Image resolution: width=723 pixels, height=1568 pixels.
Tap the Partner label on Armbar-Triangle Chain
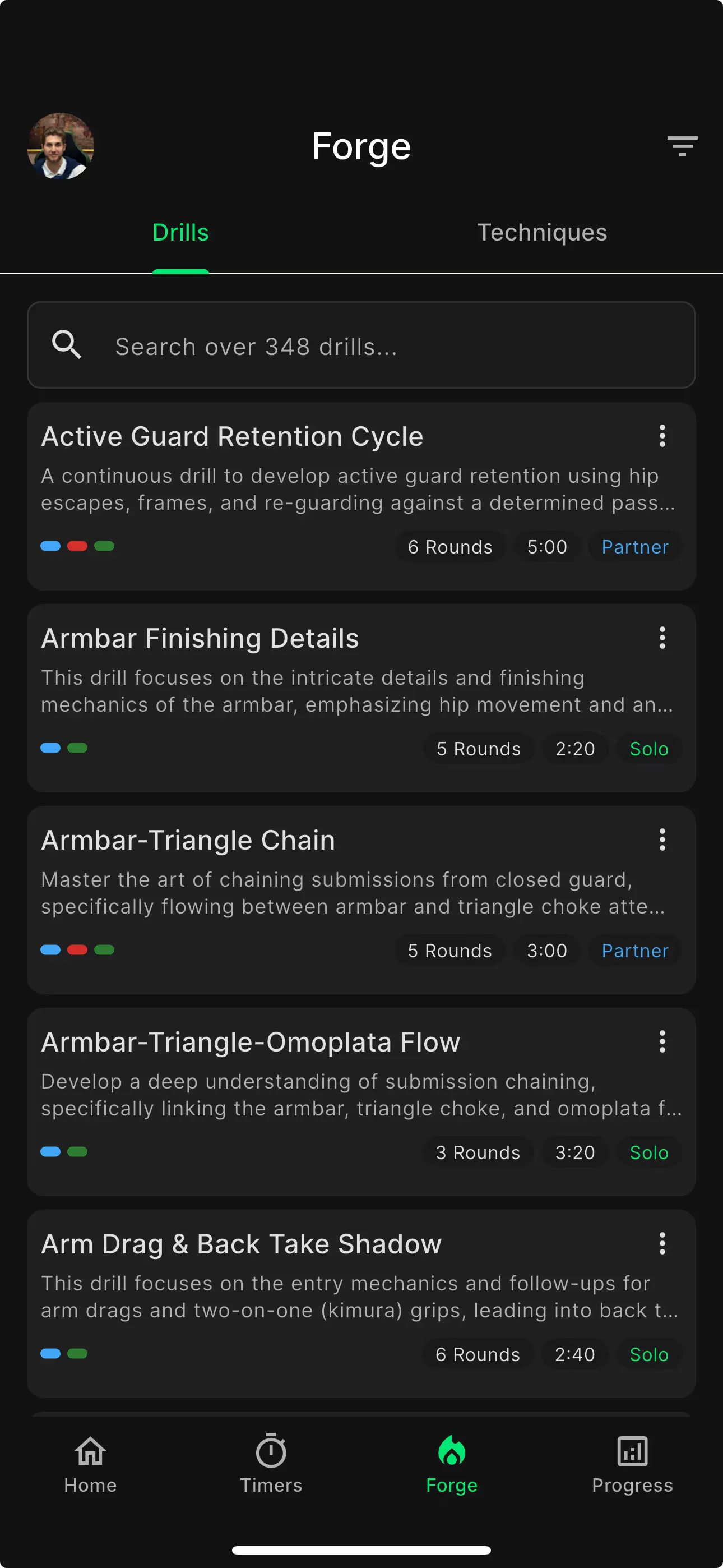tap(634, 950)
